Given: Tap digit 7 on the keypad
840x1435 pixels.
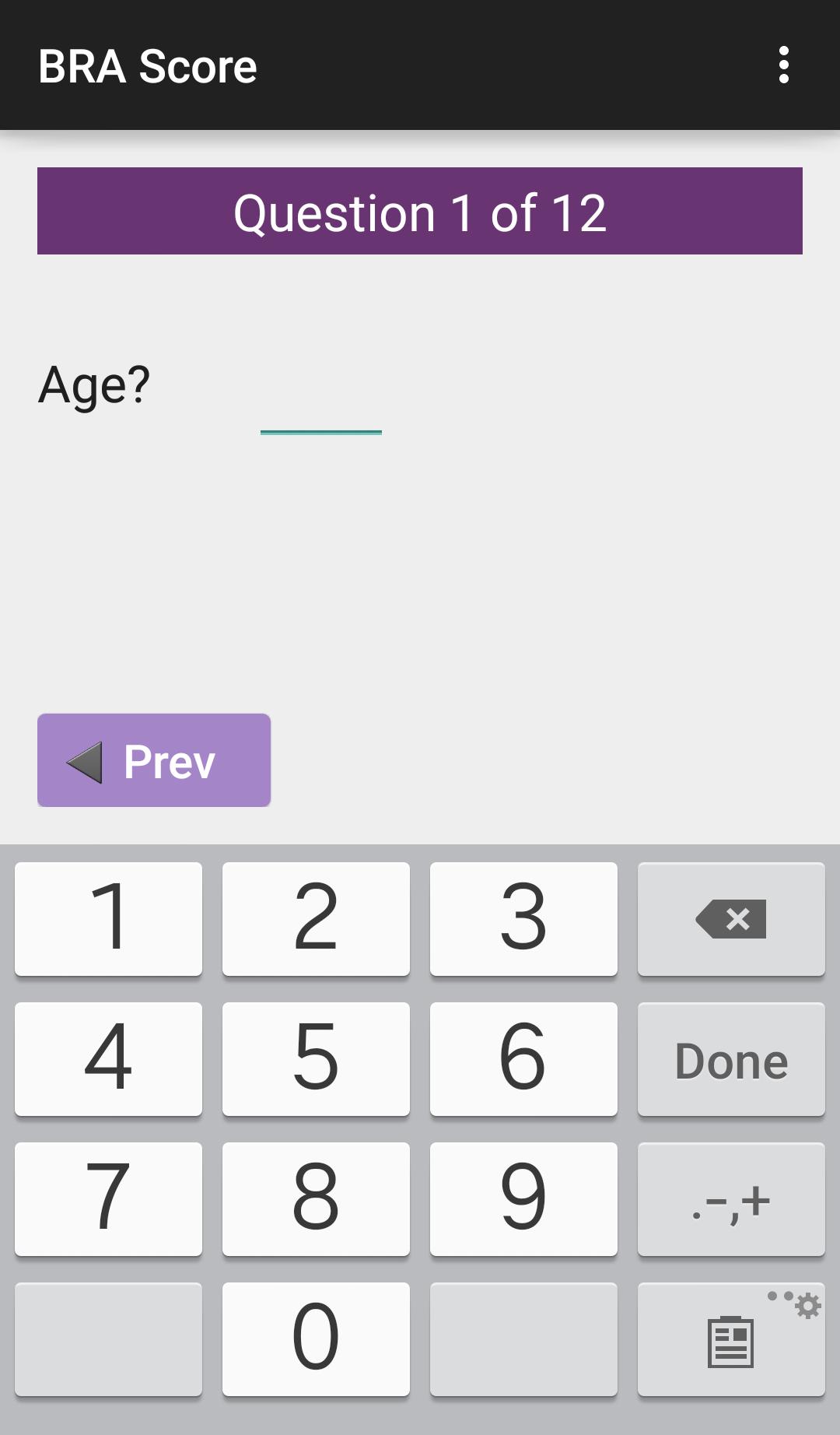Looking at the screenshot, I should point(108,1199).
